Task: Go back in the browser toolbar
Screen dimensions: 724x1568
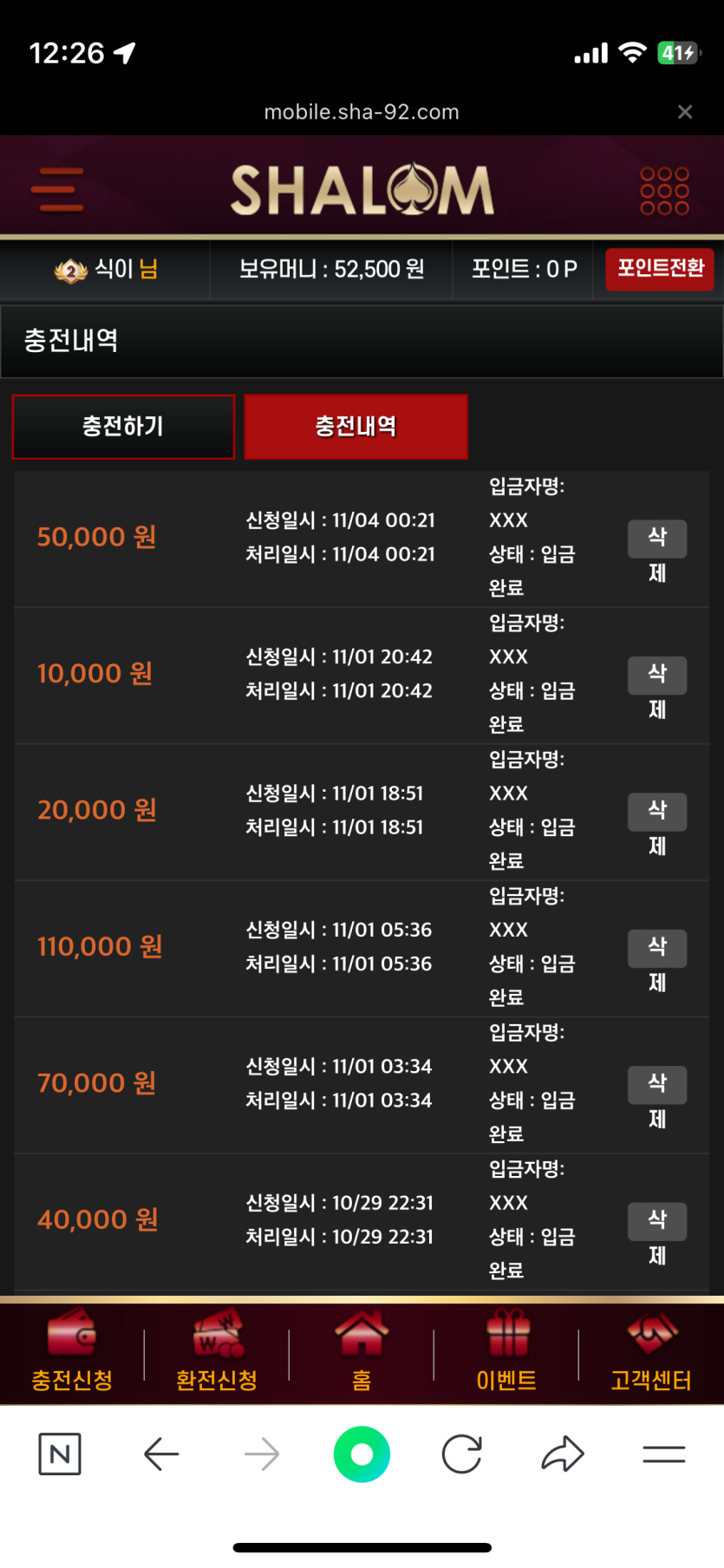Action: coord(161,1454)
